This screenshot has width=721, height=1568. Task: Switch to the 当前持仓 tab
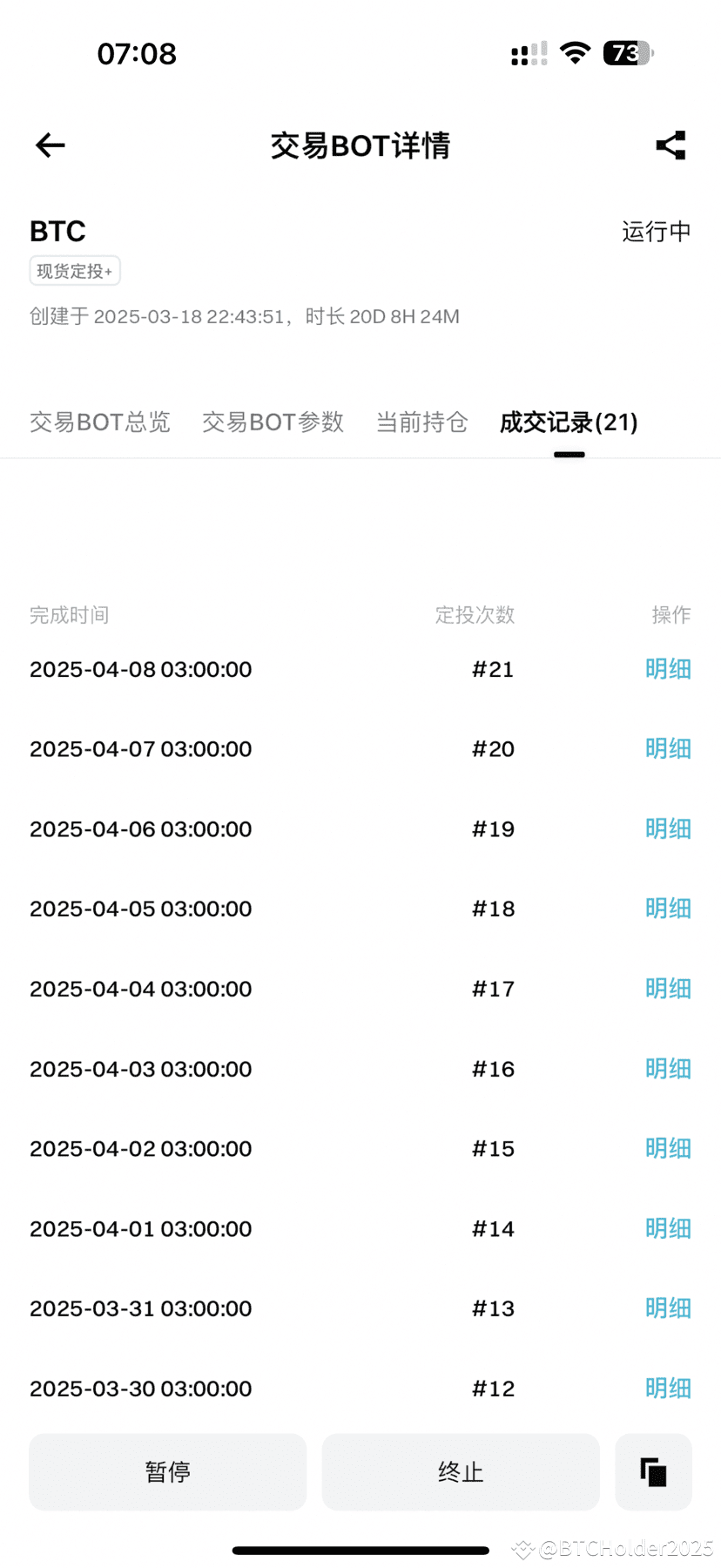(421, 422)
